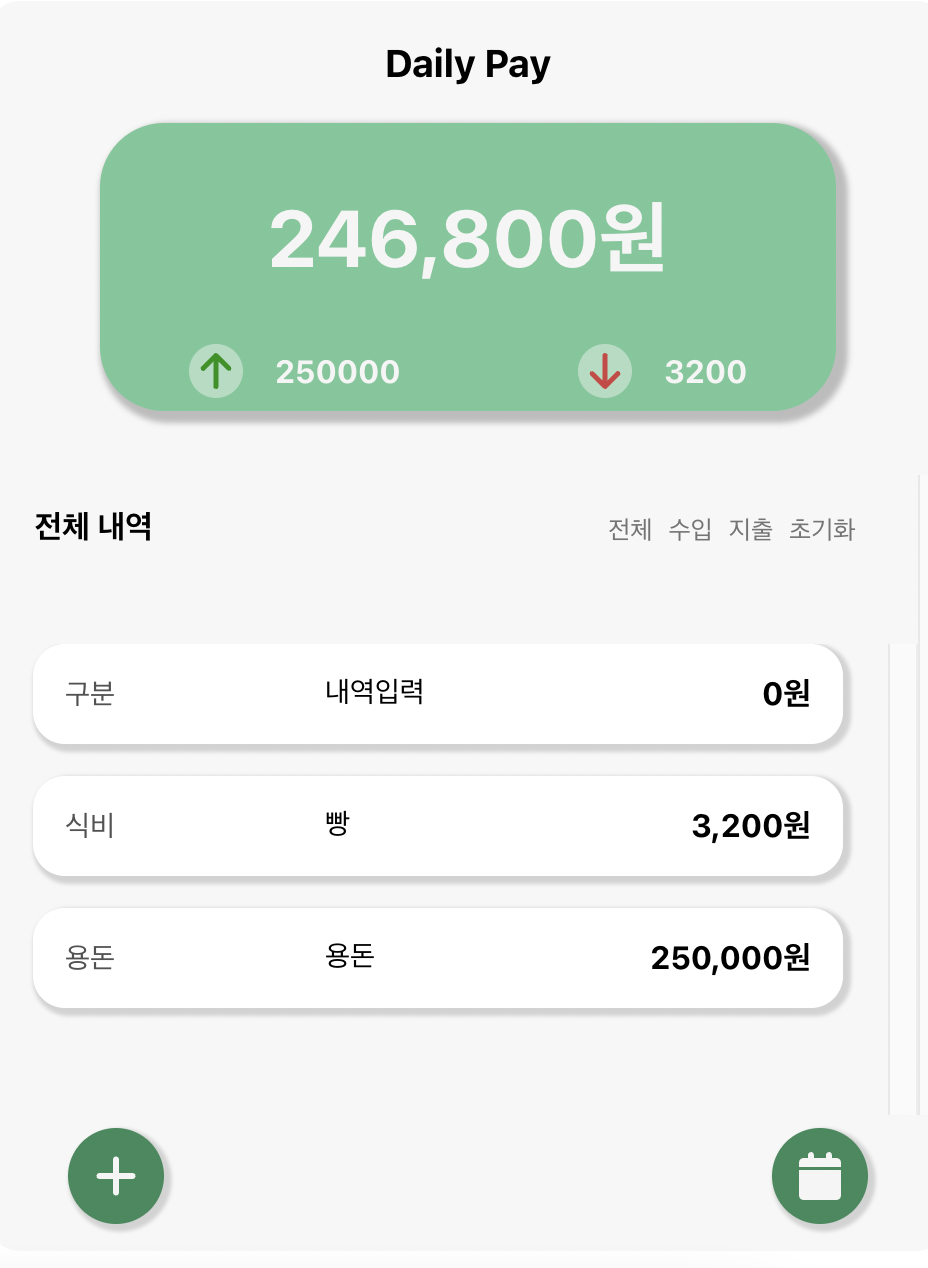Click the green upward income arrow icon

216,371
